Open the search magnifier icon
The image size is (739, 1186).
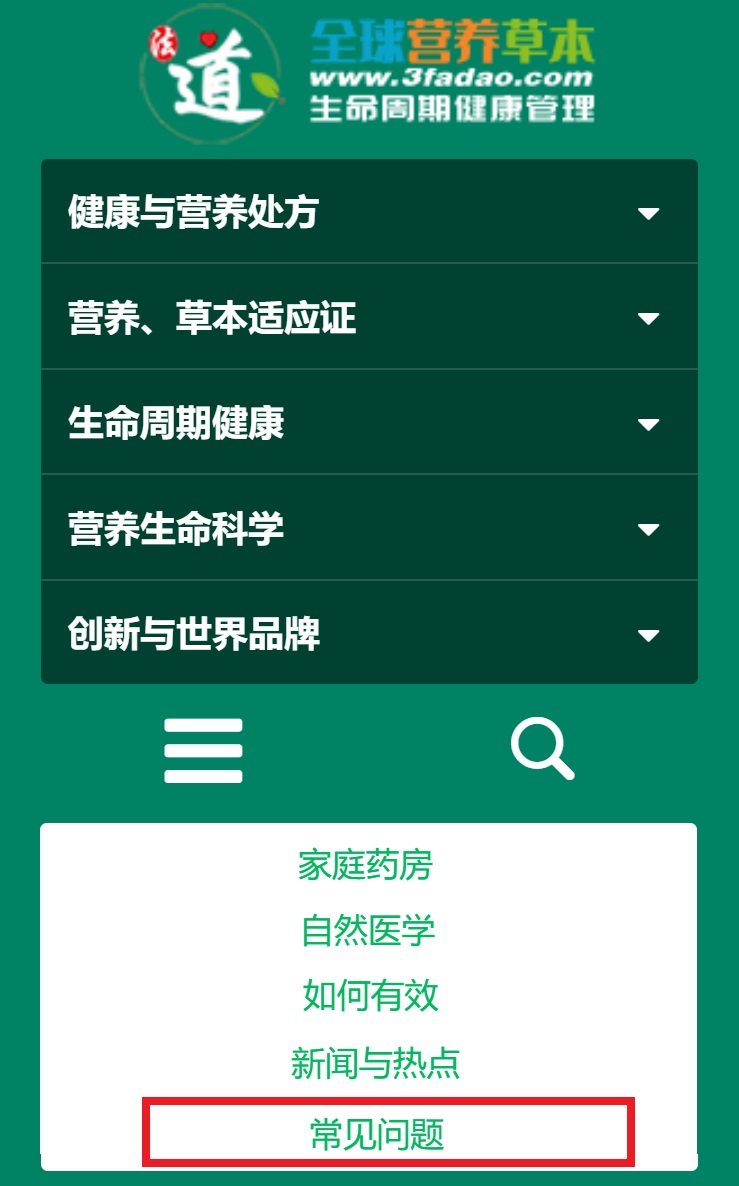click(x=542, y=749)
